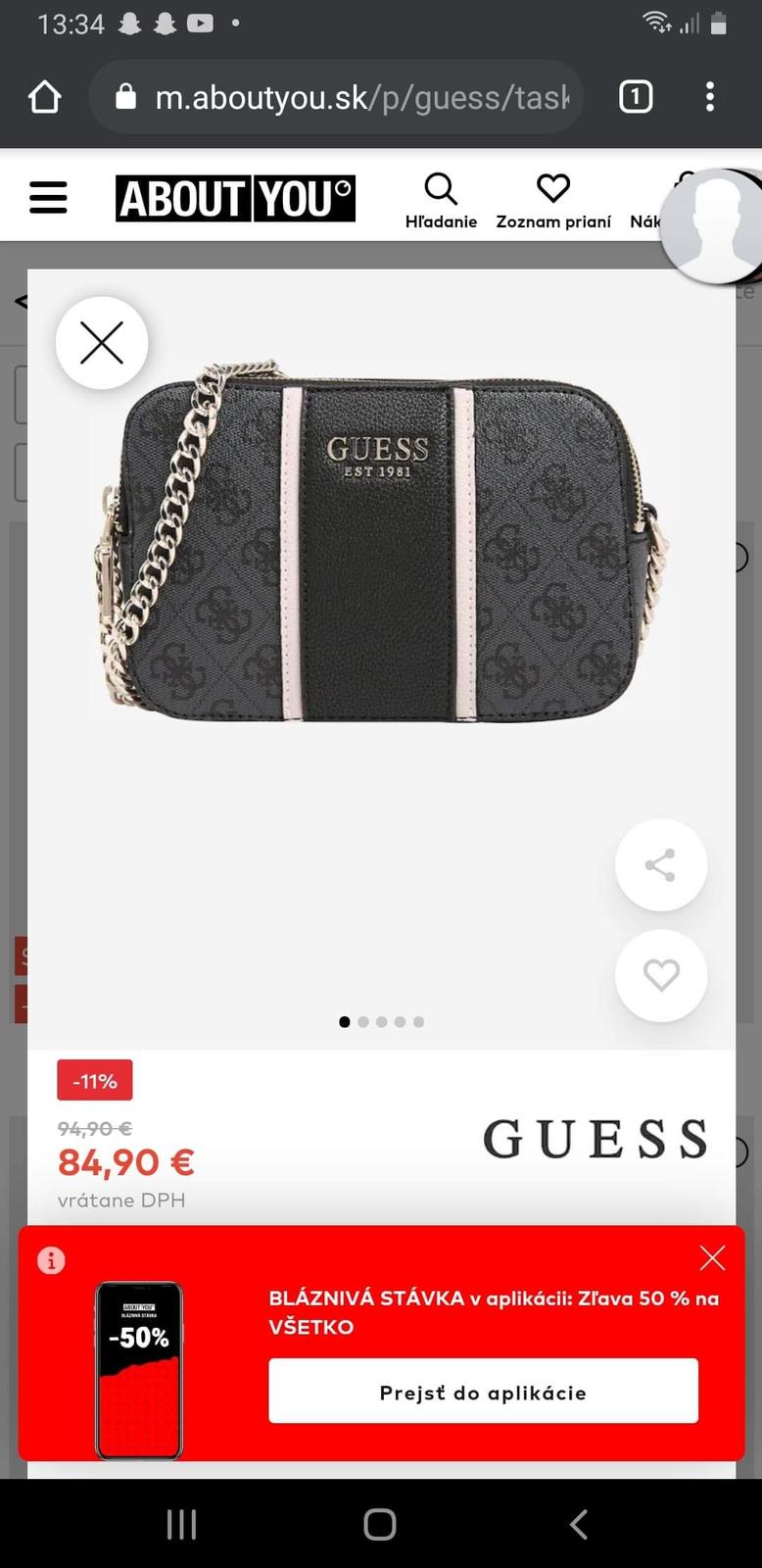Close the enlarged product image

point(102,343)
